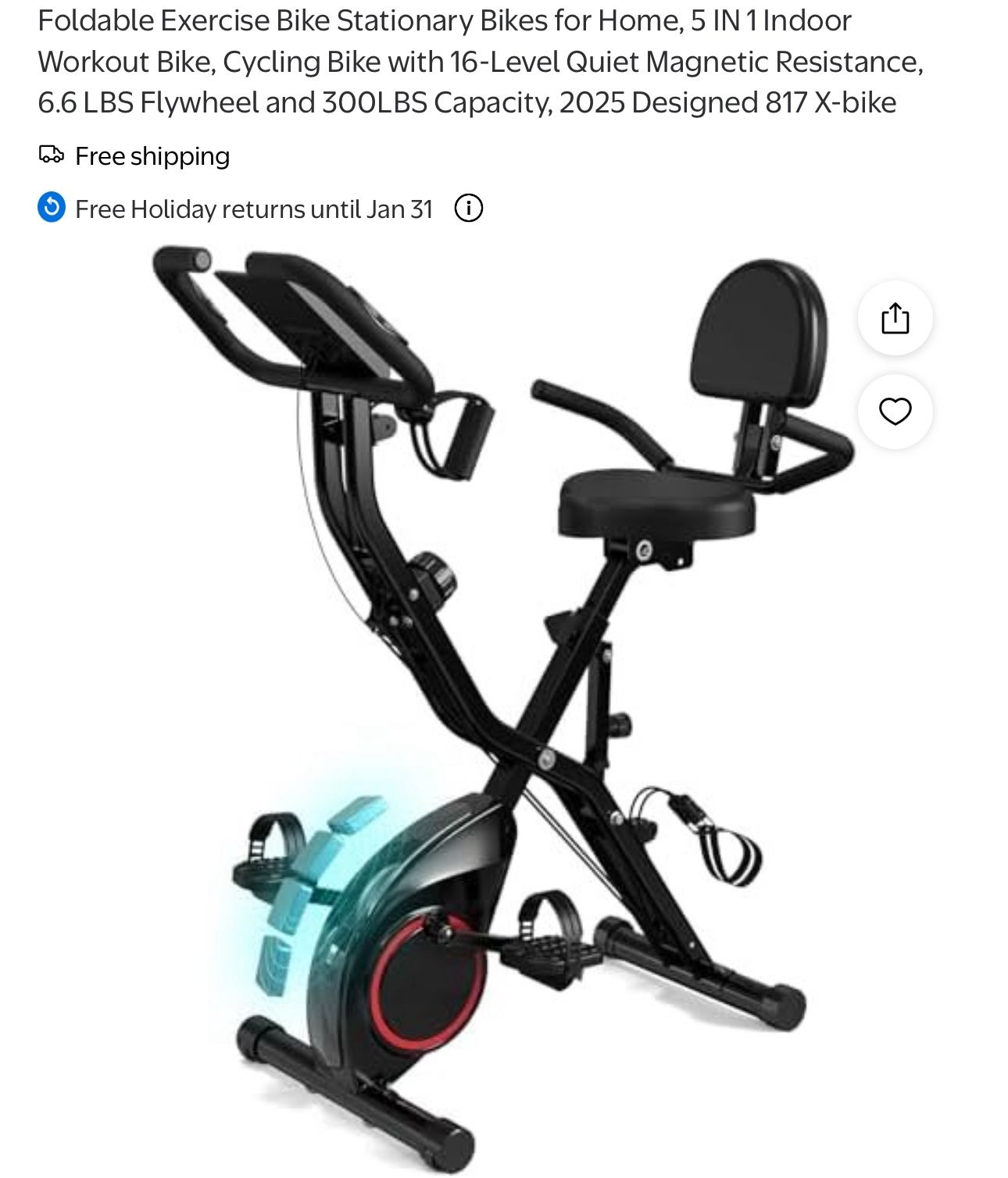Screen dimensions: 1008x1178
Task: Click the free shipping truck icon
Action: pyautogui.click(x=52, y=155)
